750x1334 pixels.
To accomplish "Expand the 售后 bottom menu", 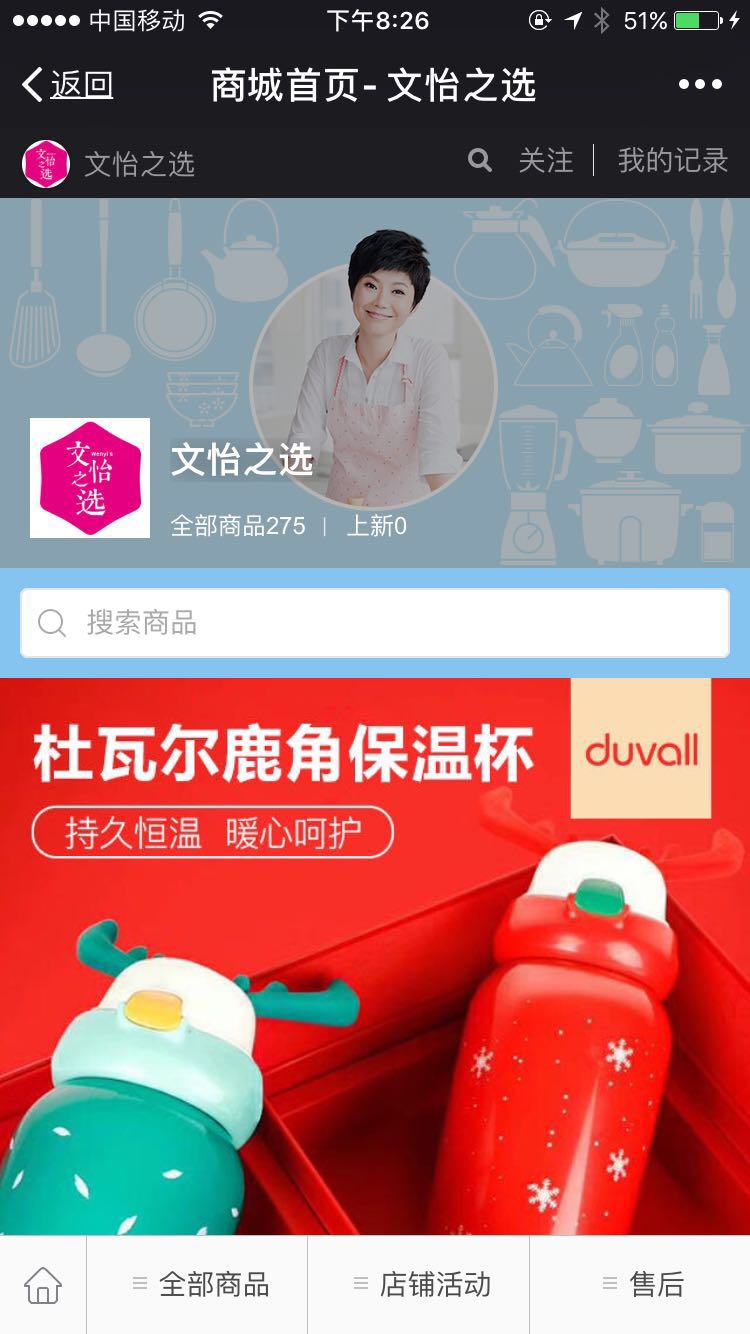I will (x=641, y=1284).
